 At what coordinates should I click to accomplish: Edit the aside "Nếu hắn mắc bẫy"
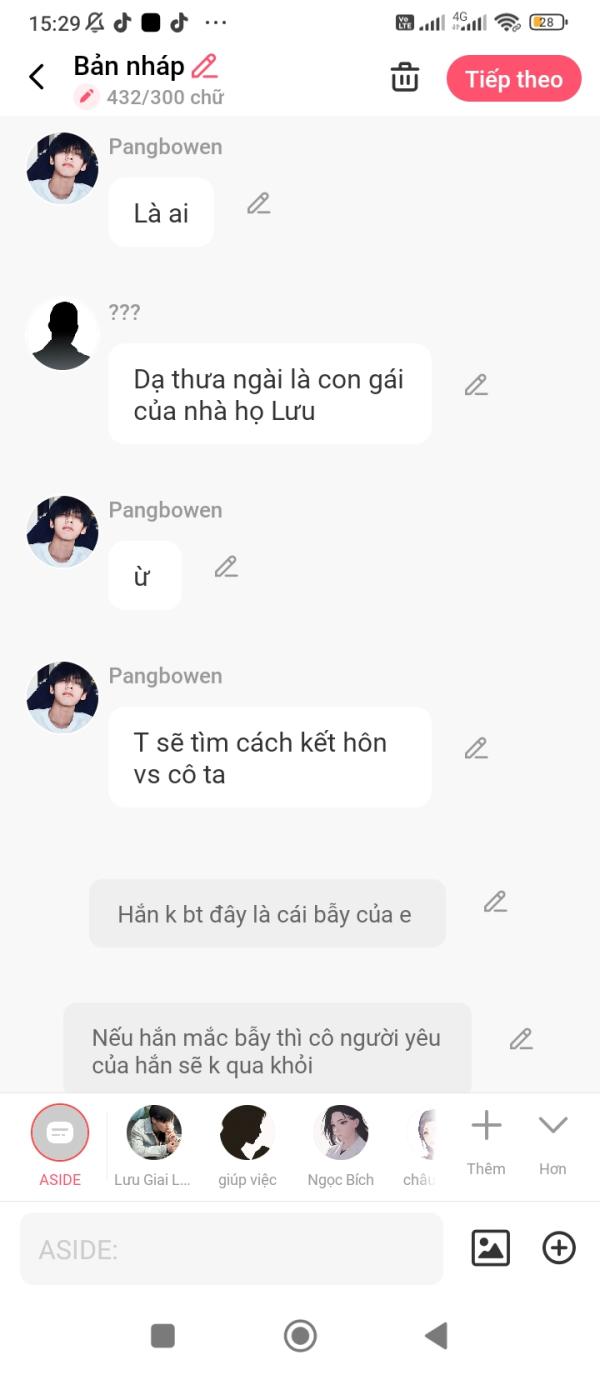coord(521,1039)
